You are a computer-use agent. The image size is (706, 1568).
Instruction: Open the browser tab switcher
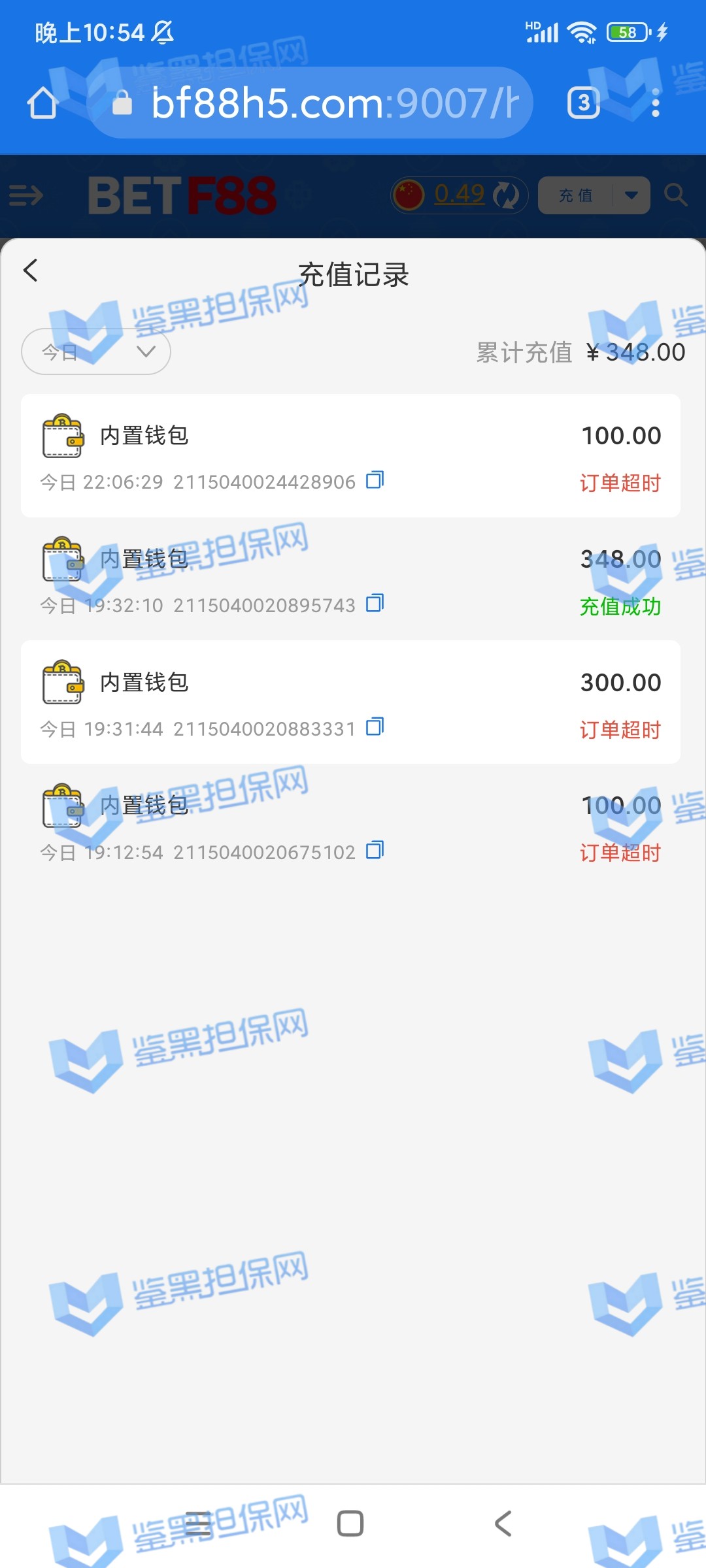[583, 103]
